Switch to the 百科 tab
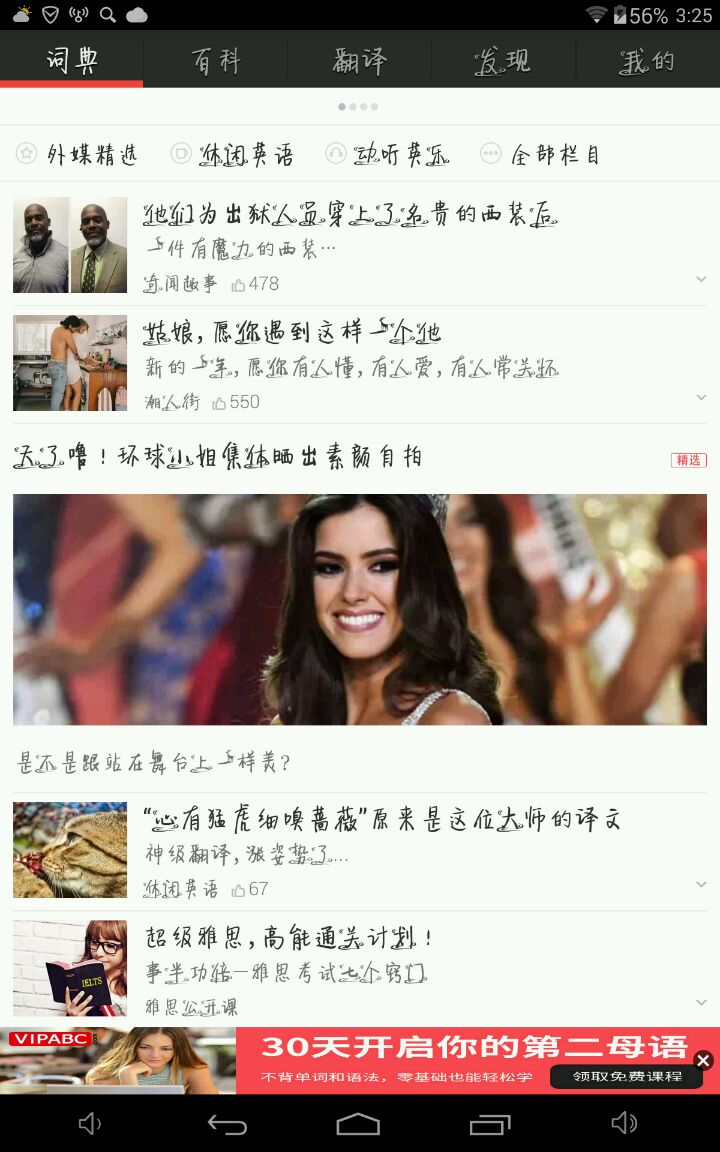The height and width of the screenshot is (1152, 720). click(216, 62)
